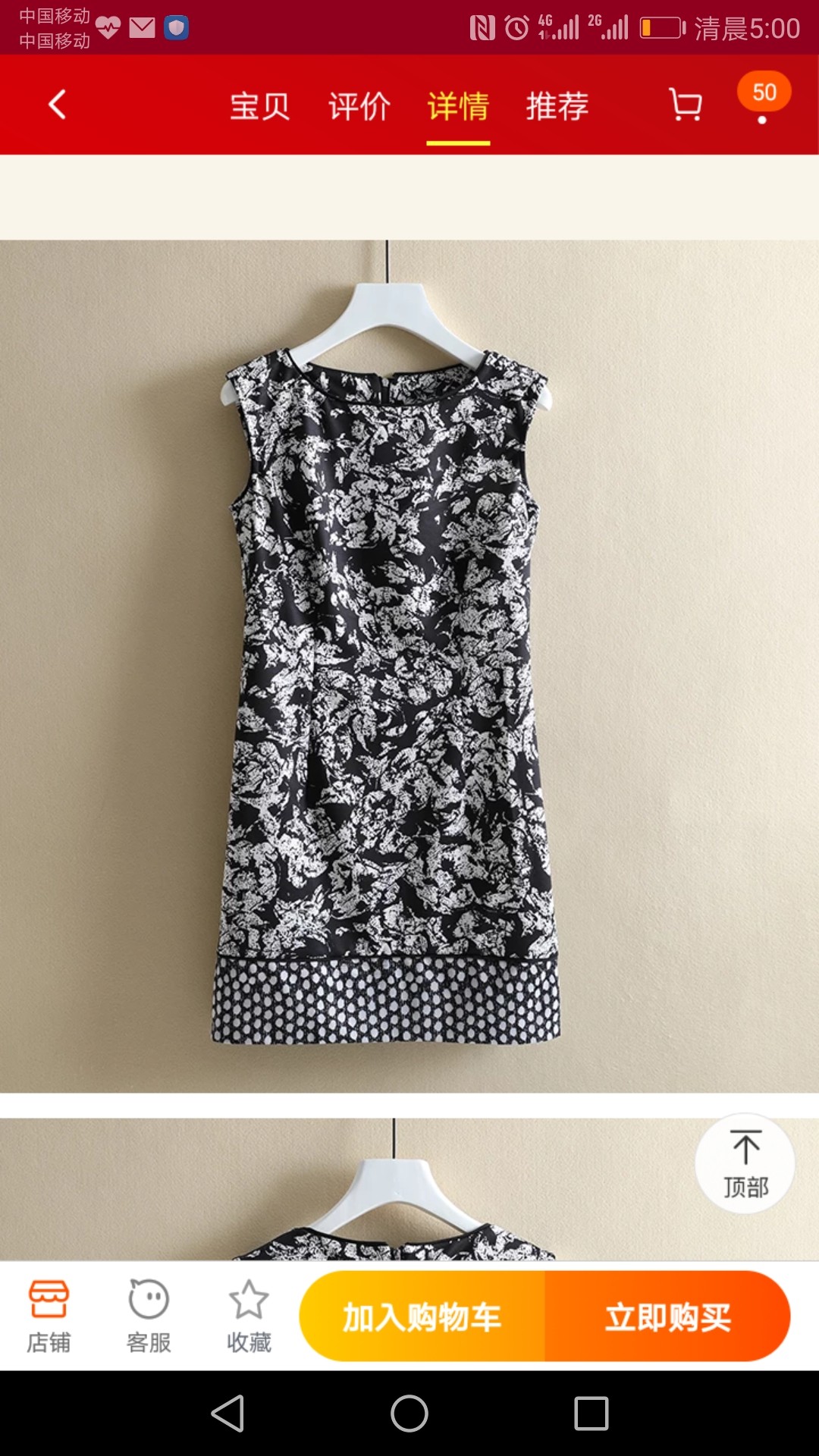Select the 详情 tab
The height and width of the screenshot is (1456, 819).
click(x=458, y=106)
